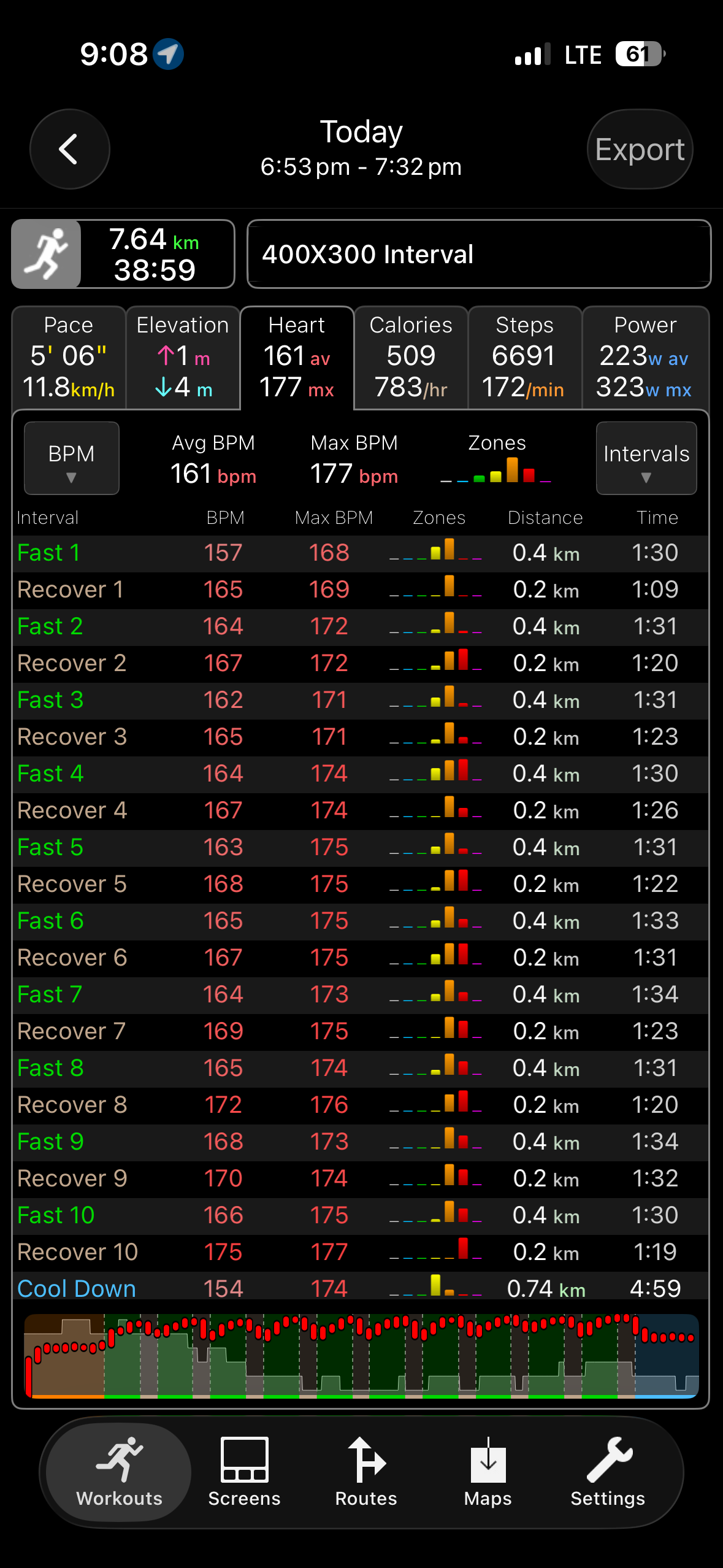Expand the Intervals dropdown

(x=646, y=458)
